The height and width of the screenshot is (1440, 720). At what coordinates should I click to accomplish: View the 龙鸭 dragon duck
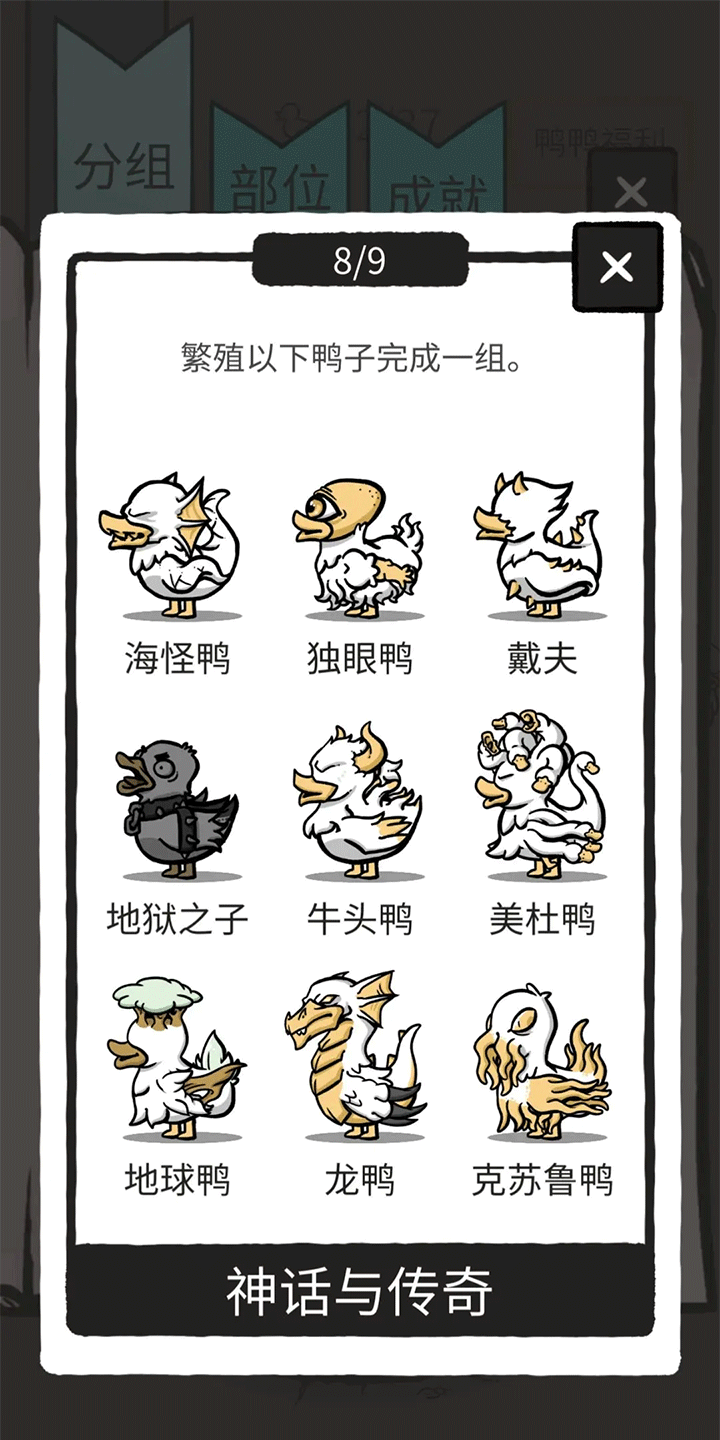coord(359,1065)
